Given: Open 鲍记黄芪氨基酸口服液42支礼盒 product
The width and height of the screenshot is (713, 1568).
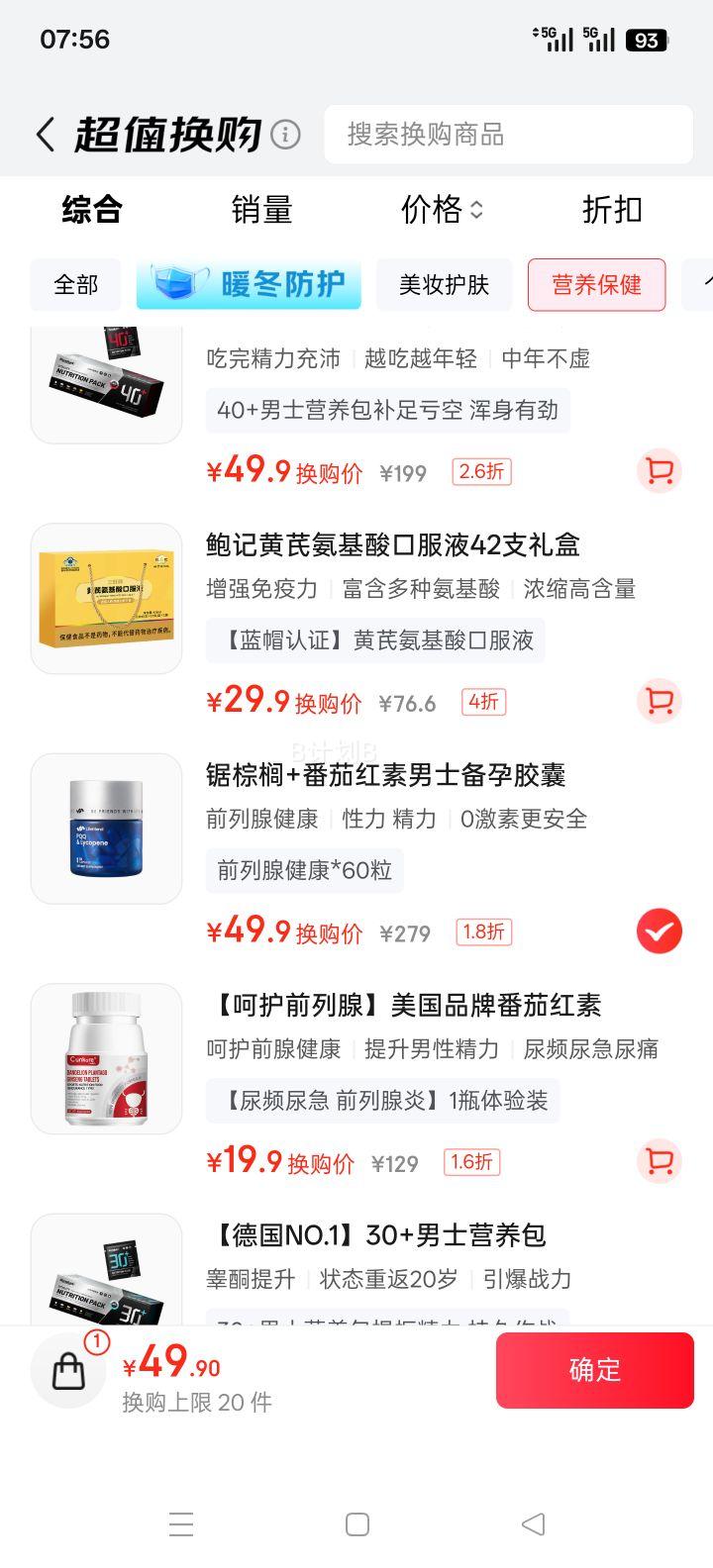Looking at the screenshot, I should click(392, 545).
